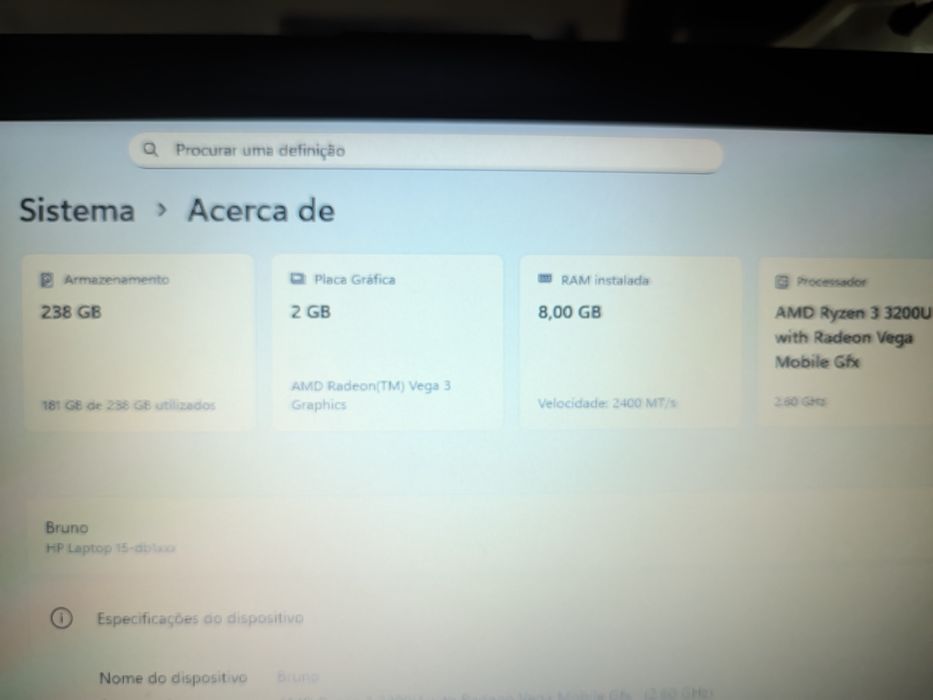Go back to Sistema via breadcrumb
The width and height of the screenshot is (933, 700).
pos(77,211)
